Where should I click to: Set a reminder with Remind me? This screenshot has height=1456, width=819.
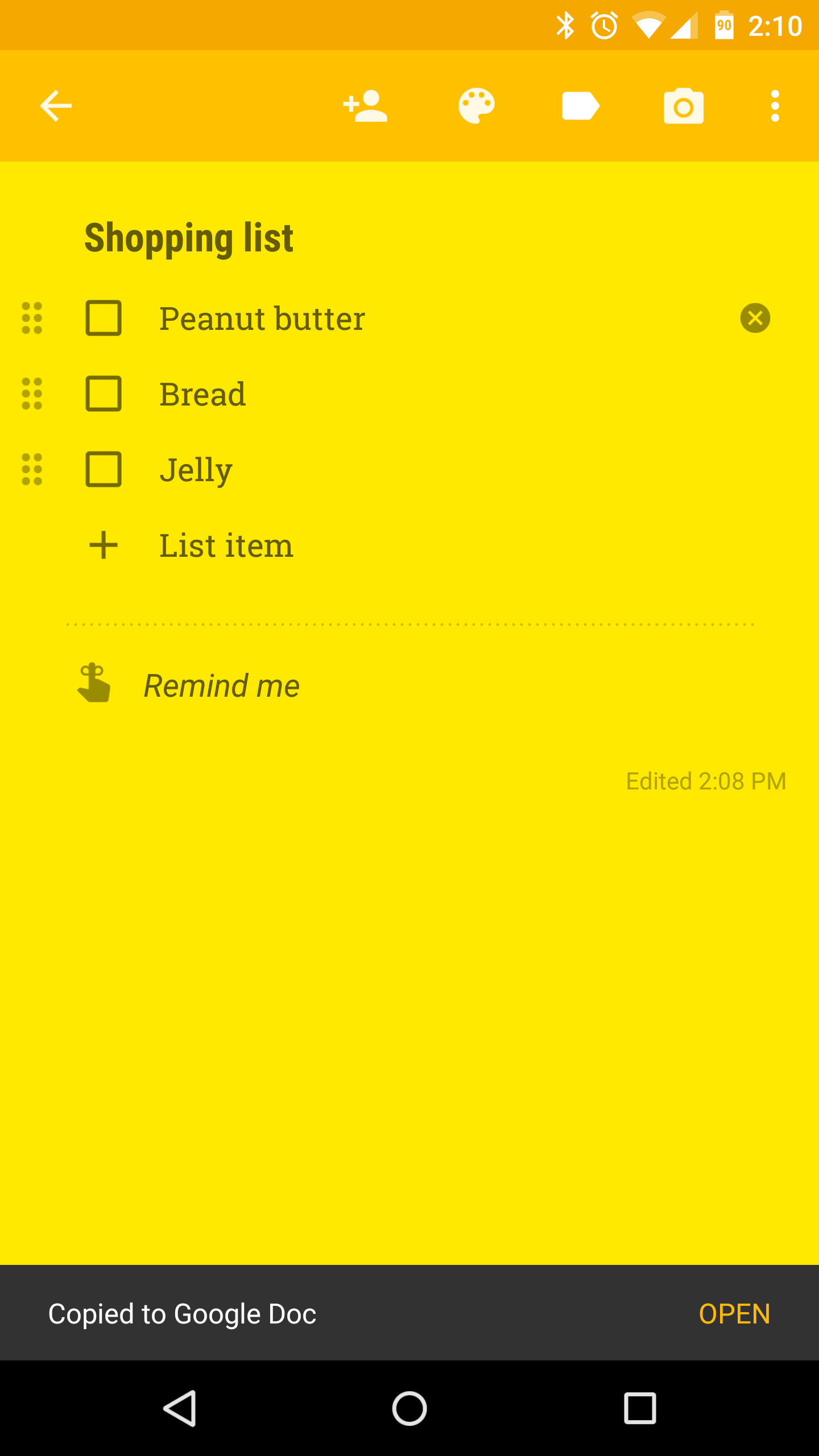(221, 685)
